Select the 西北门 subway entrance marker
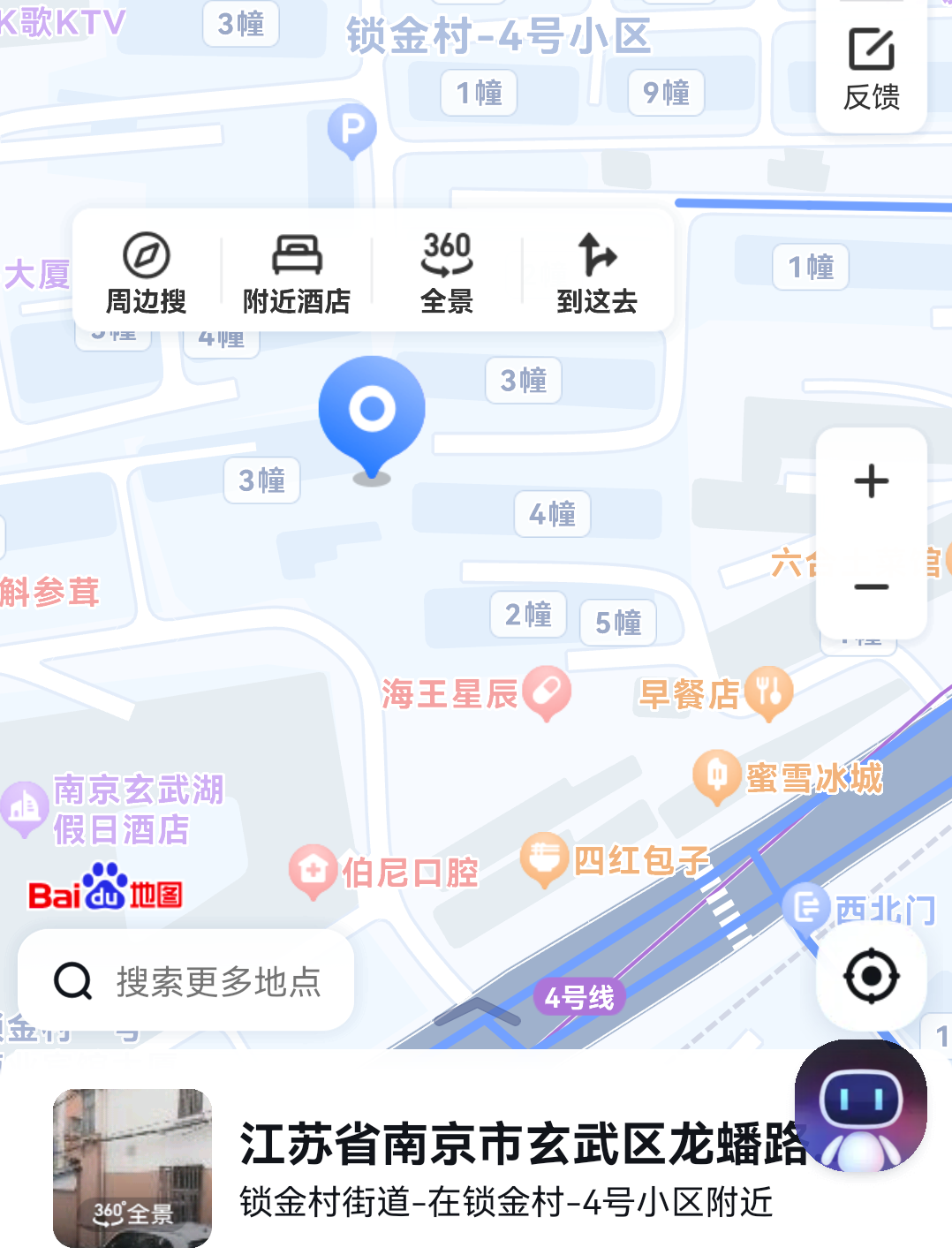952x1255 pixels. 806,906
